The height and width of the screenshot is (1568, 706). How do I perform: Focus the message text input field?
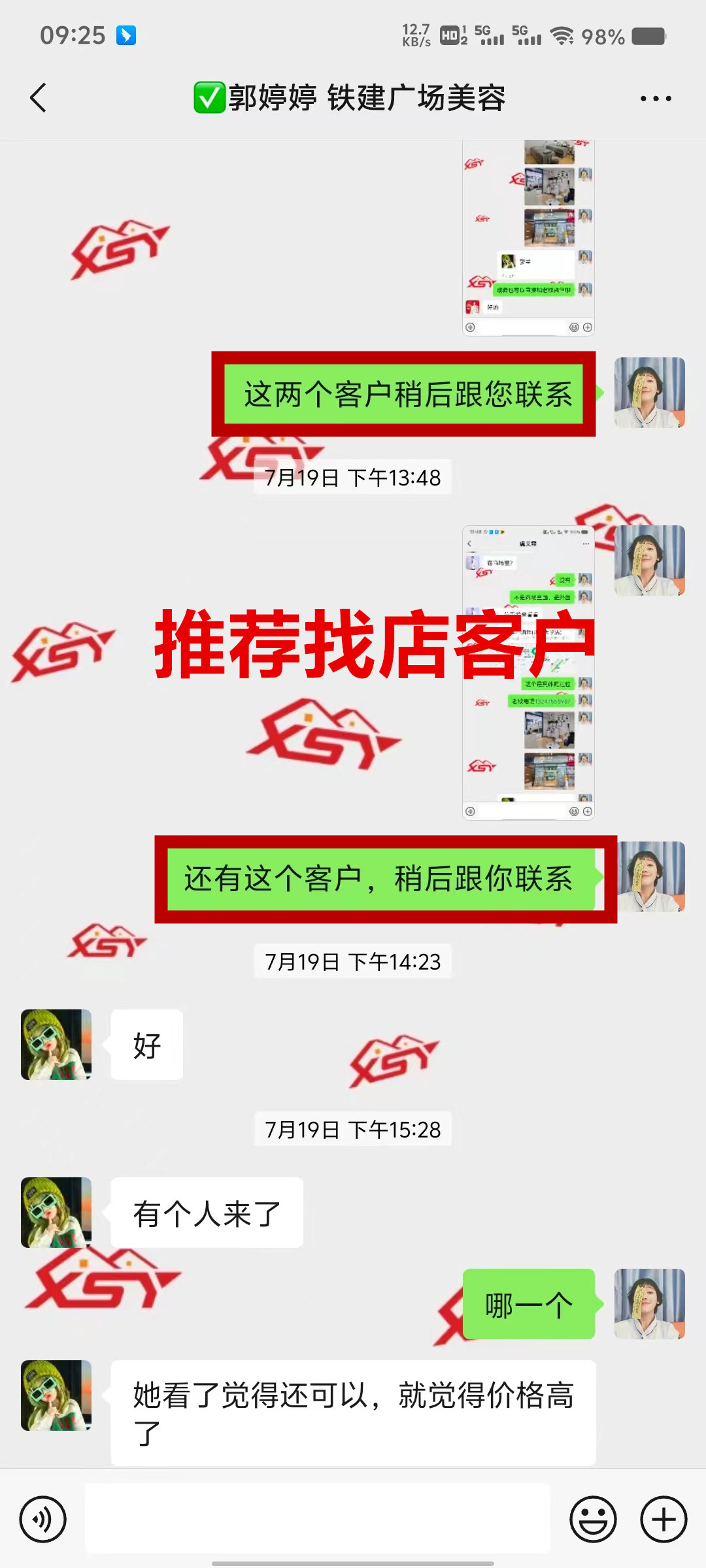(318, 1518)
